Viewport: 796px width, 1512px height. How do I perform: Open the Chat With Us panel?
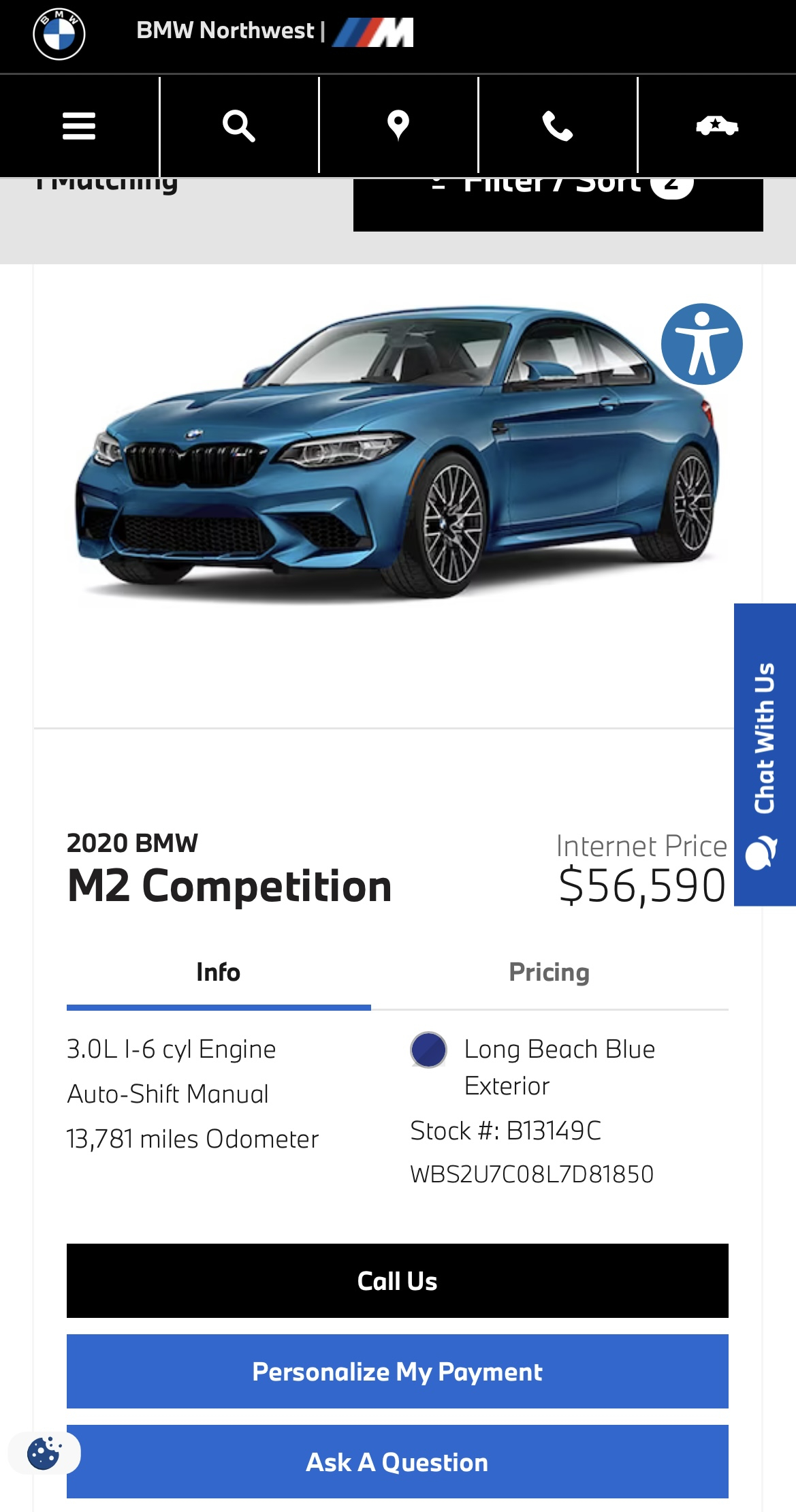[765, 755]
